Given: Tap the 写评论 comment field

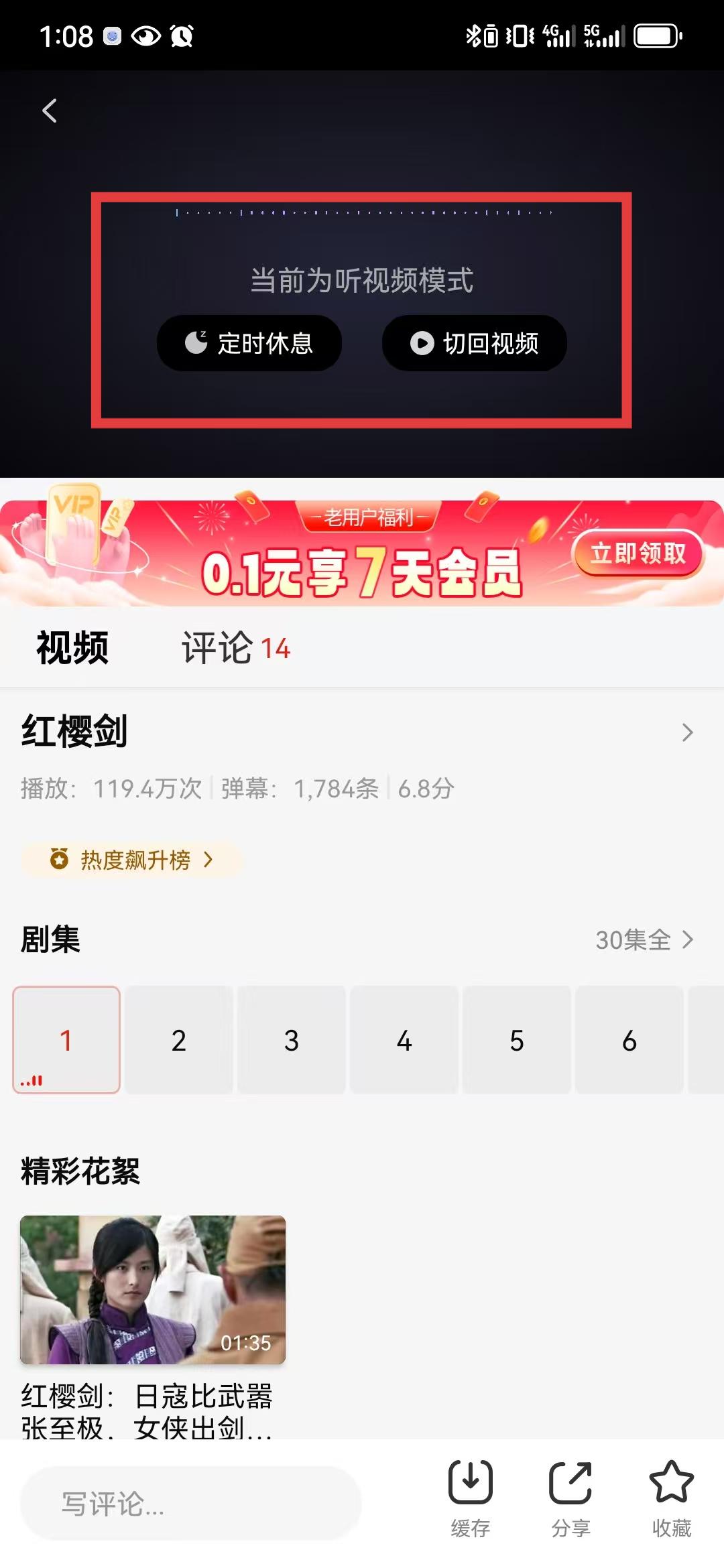Looking at the screenshot, I should pyautogui.click(x=191, y=1503).
